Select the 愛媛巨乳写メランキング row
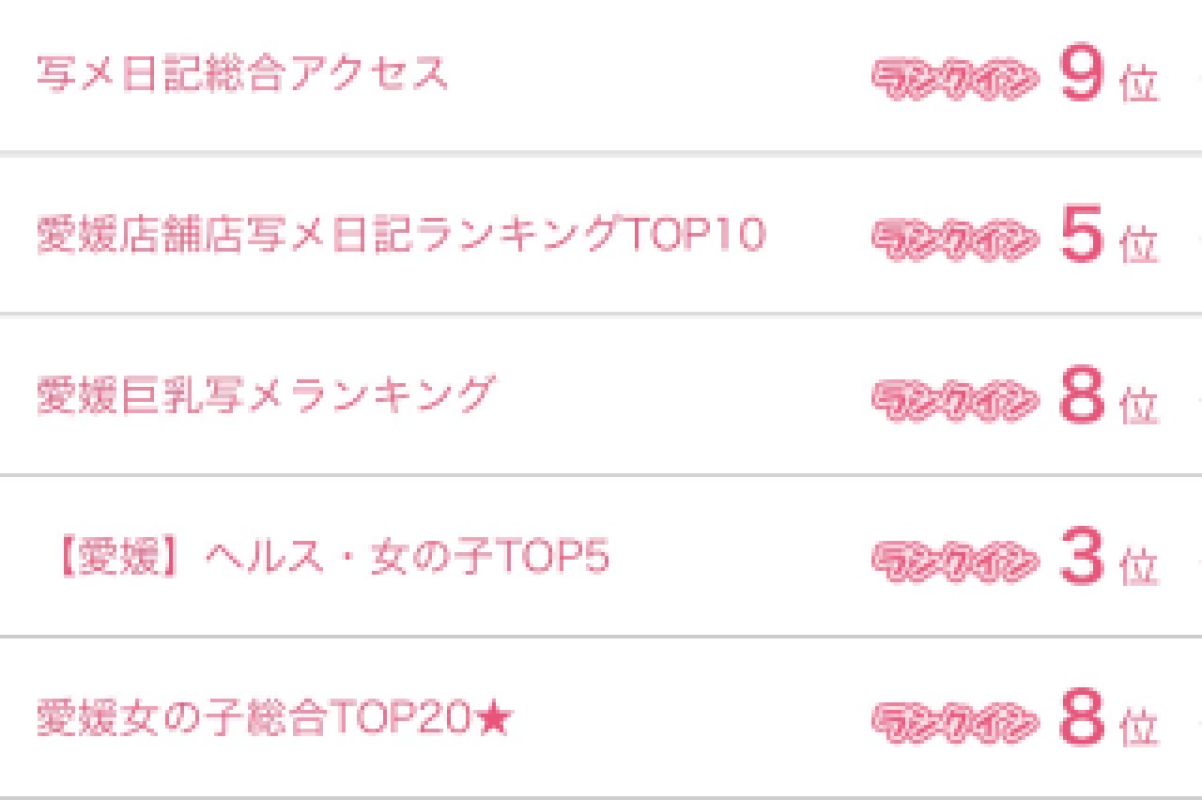This screenshot has height=800, width=1202. pyautogui.click(x=601, y=396)
